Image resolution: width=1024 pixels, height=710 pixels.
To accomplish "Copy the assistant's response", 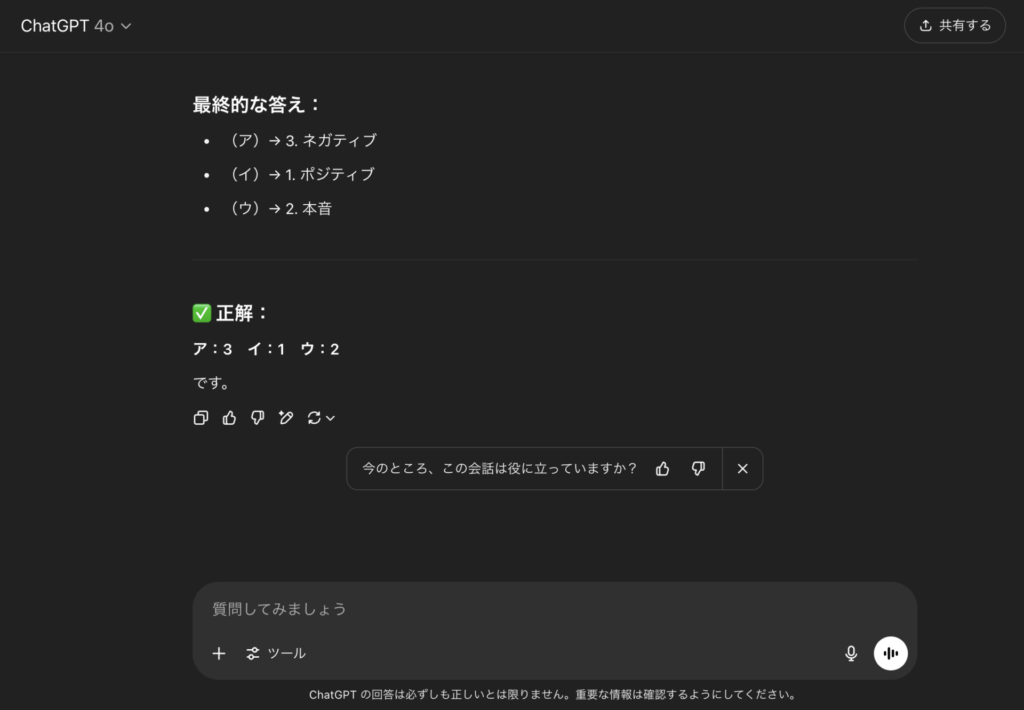I will [x=201, y=418].
